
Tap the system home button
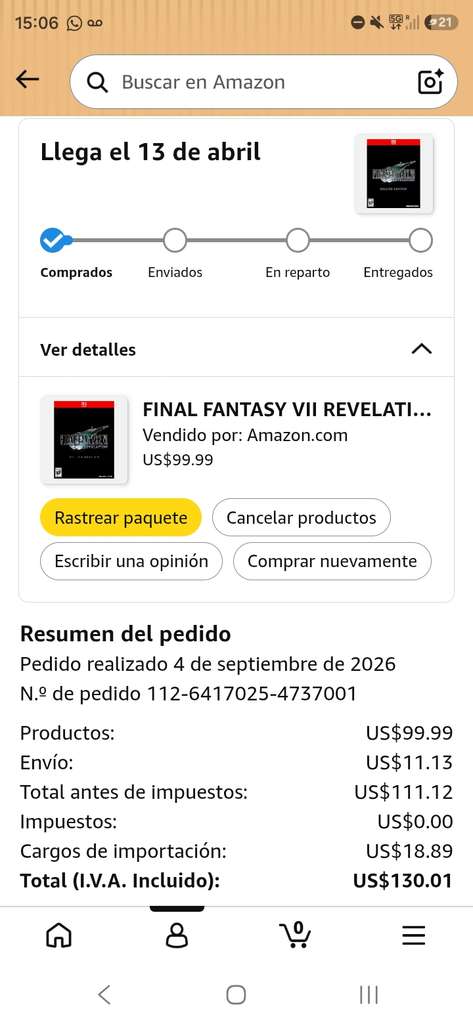point(236,995)
